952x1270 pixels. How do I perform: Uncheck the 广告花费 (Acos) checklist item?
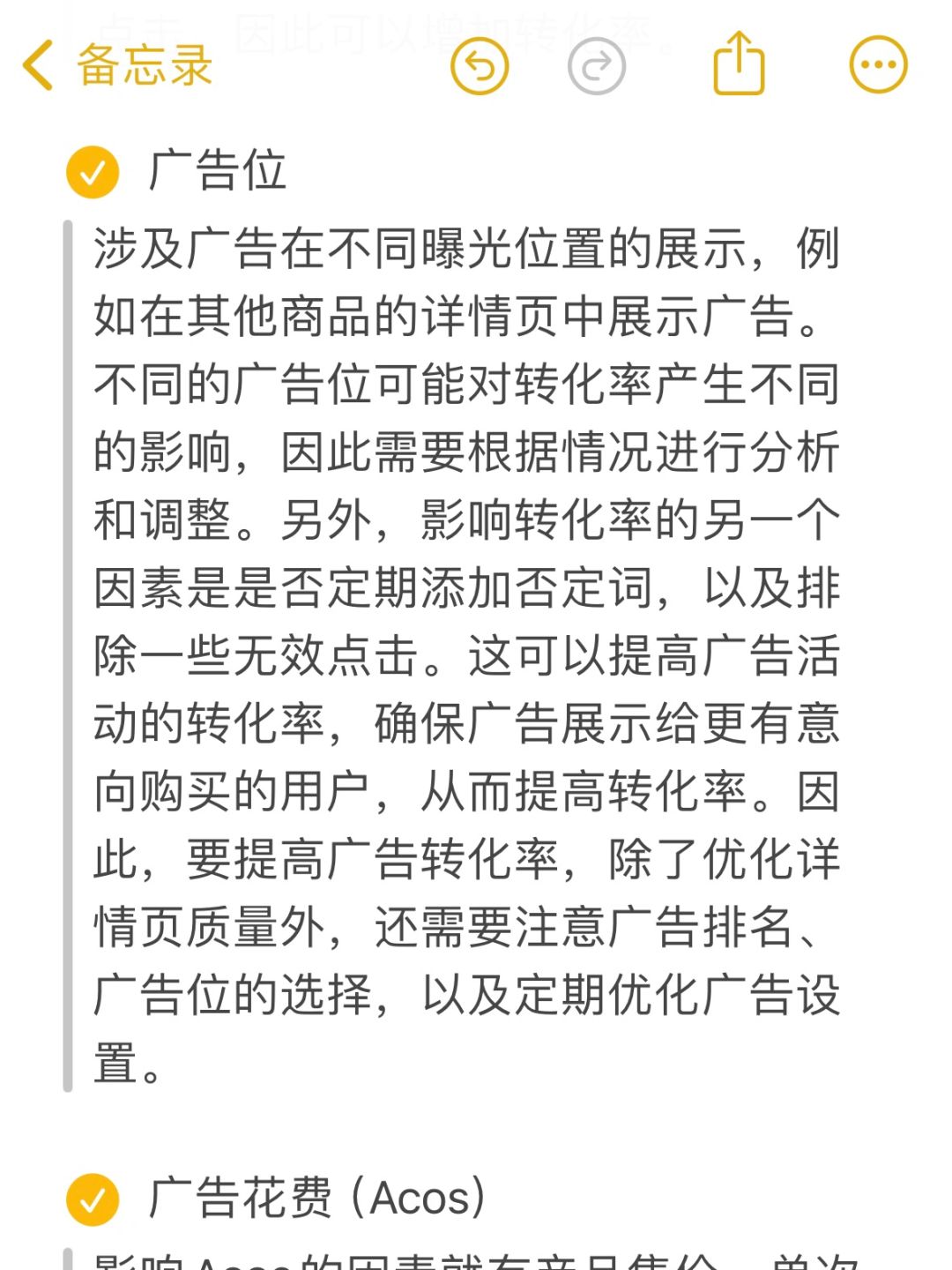93,1199
